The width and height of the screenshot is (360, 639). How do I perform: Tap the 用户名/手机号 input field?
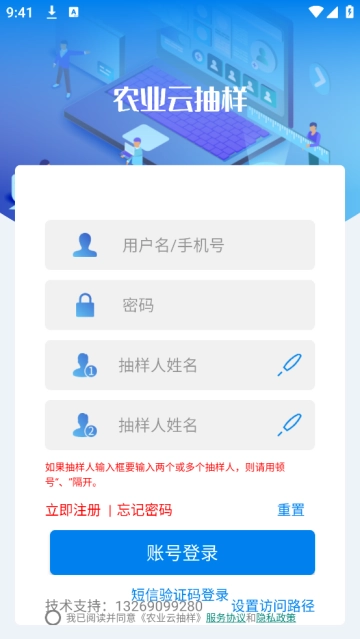(180, 245)
